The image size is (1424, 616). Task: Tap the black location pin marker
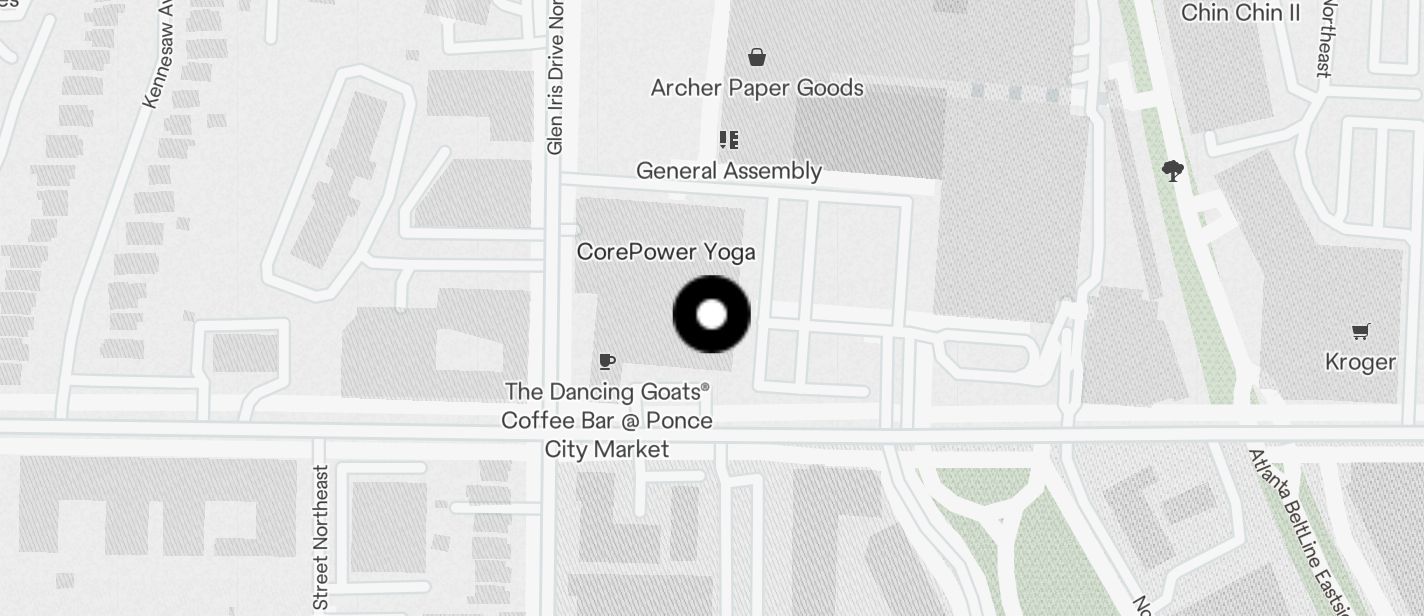coord(711,315)
